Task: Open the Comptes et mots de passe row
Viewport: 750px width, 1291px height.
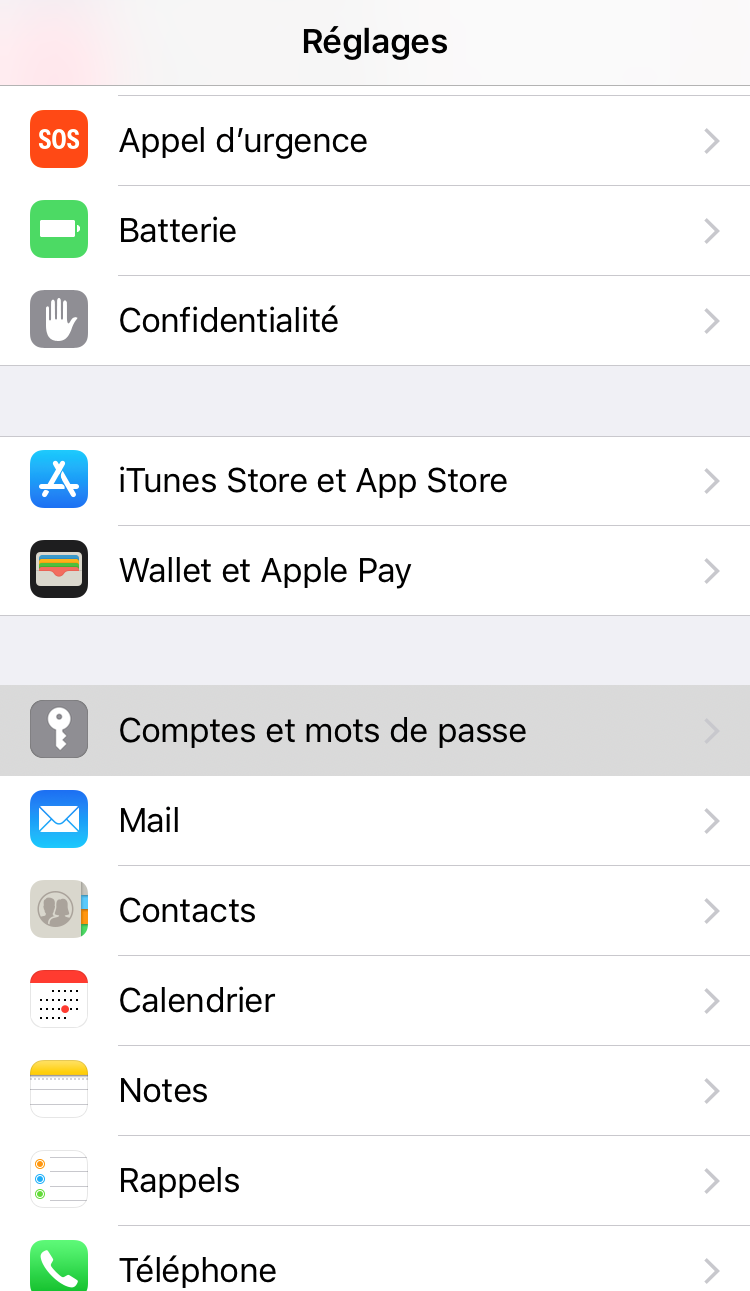Action: [375, 730]
